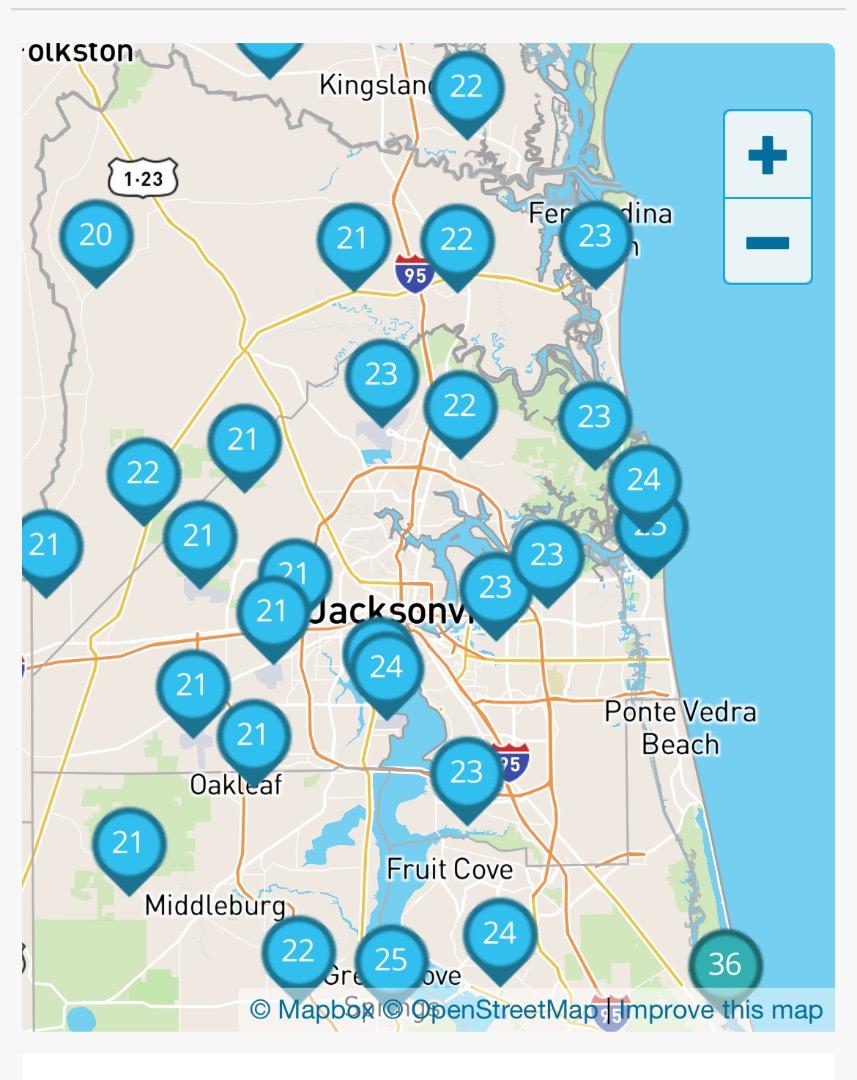Zoom in on the map

[767, 155]
